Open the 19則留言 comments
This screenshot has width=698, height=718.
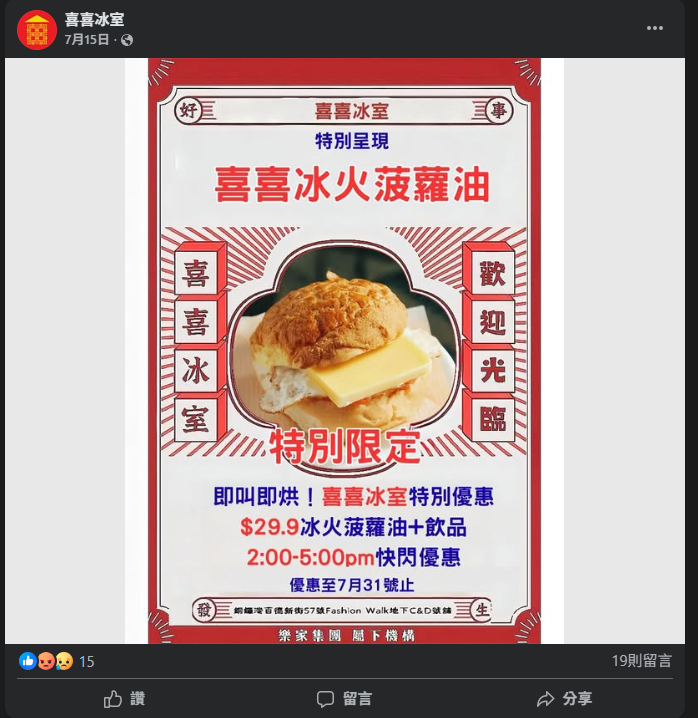click(641, 661)
